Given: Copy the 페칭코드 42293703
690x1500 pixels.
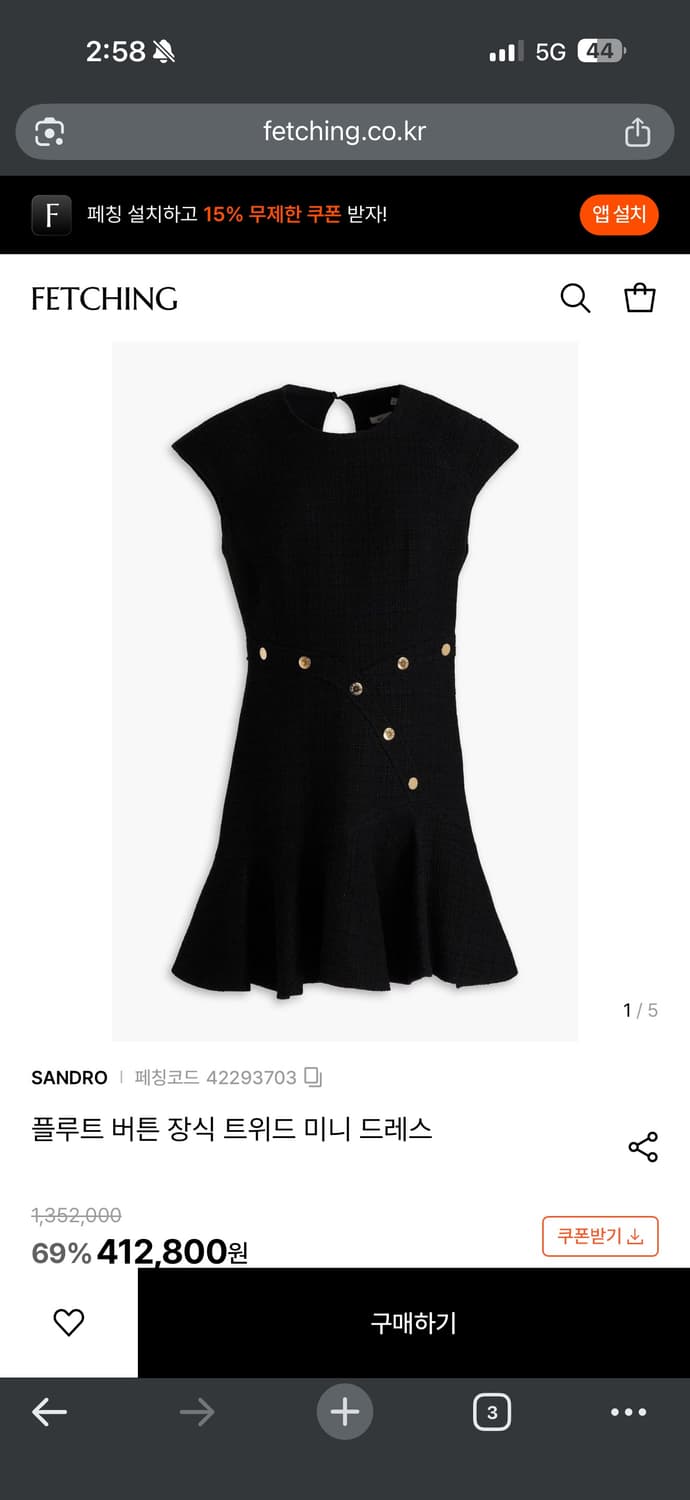Looking at the screenshot, I should pos(313,1077).
